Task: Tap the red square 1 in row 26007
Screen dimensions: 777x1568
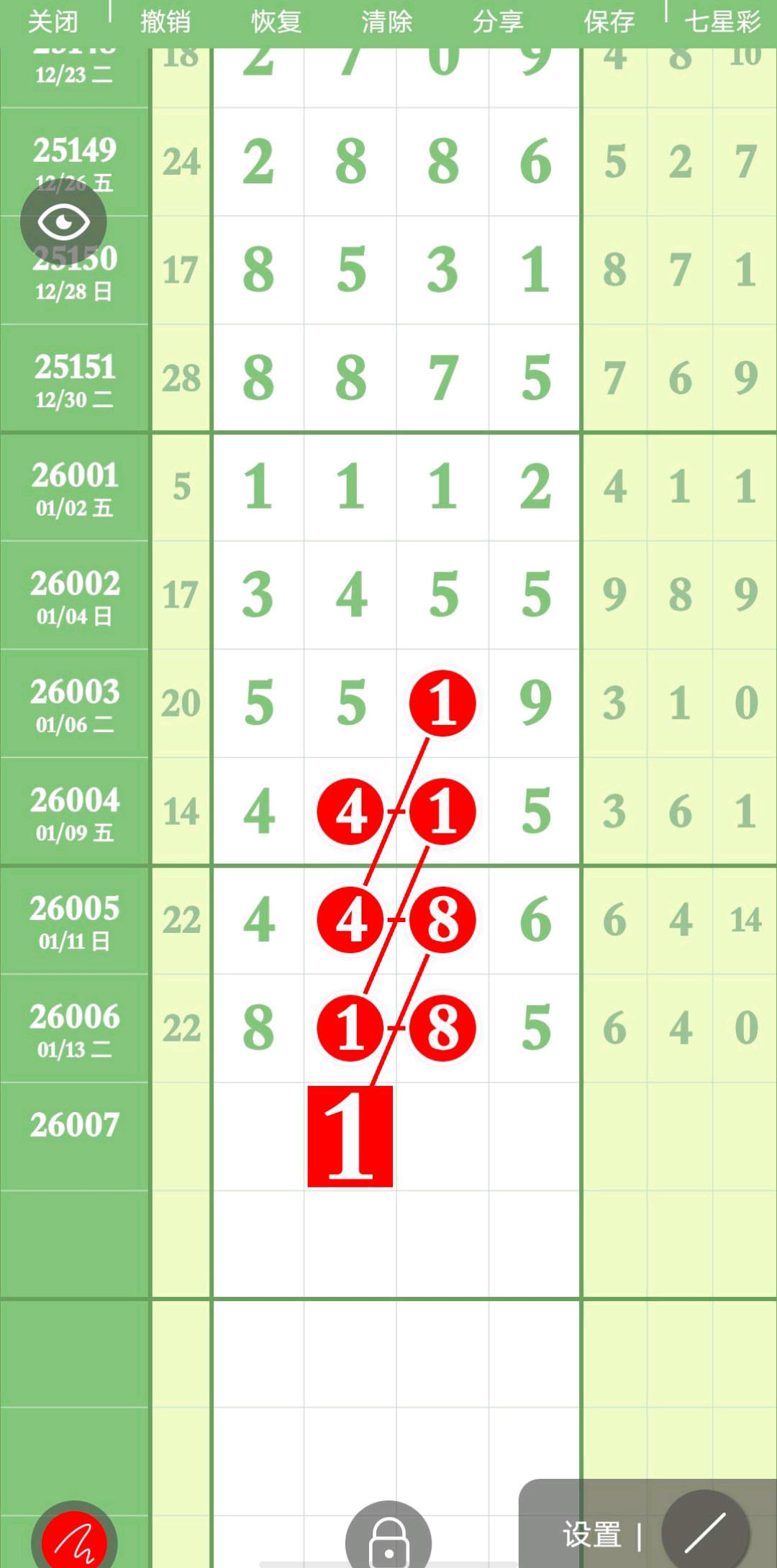Action: (x=350, y=1136)
